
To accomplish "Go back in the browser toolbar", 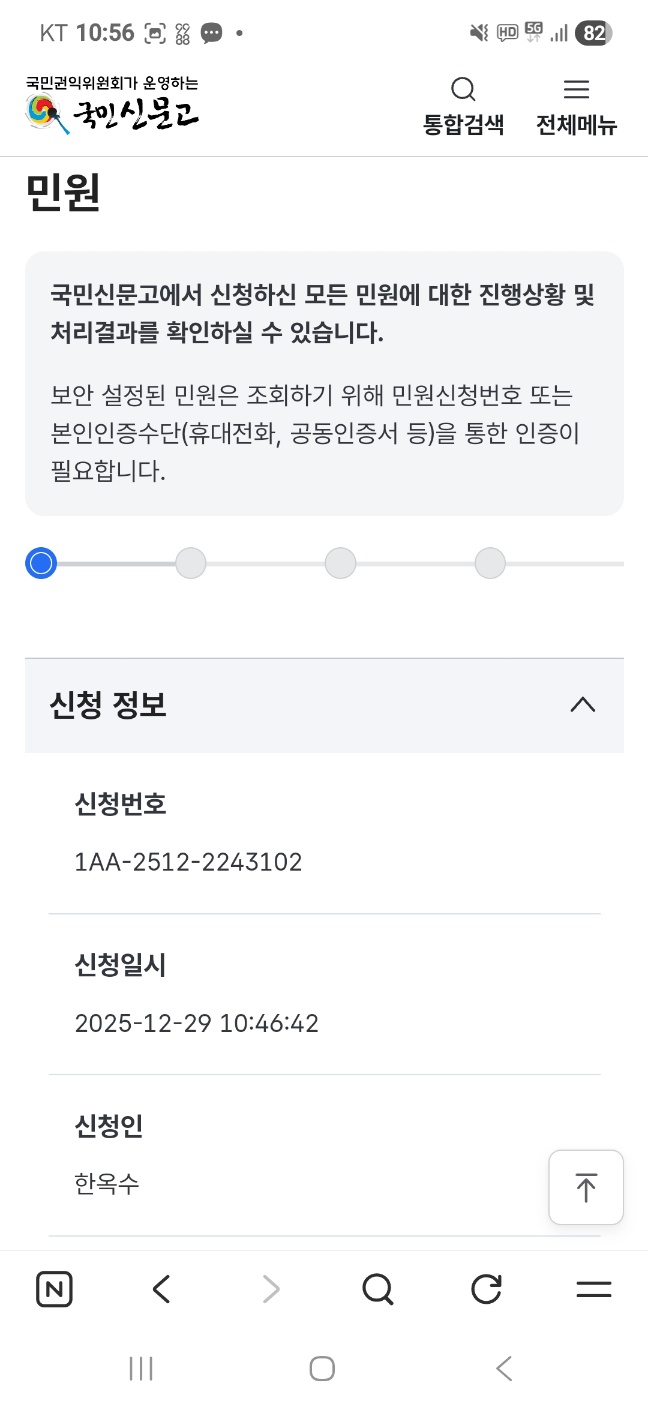I will click(x=162, y=1290).
